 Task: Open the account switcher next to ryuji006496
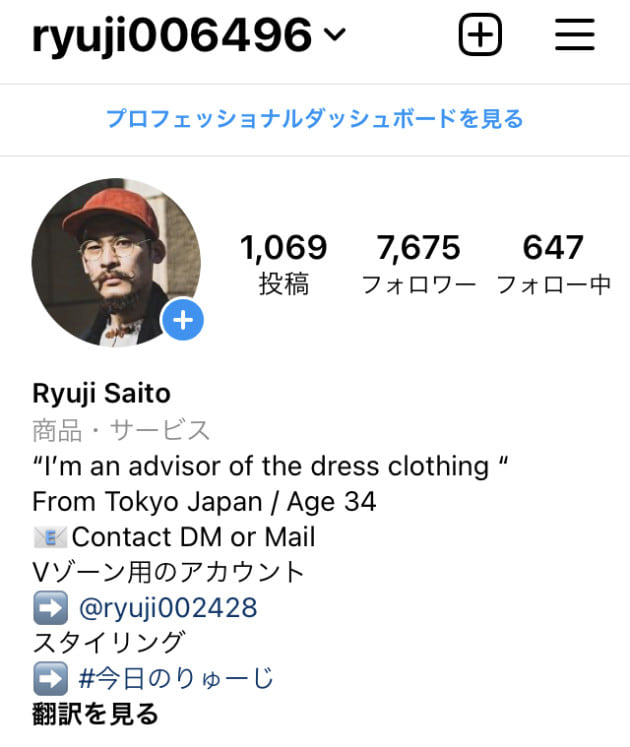334,36
